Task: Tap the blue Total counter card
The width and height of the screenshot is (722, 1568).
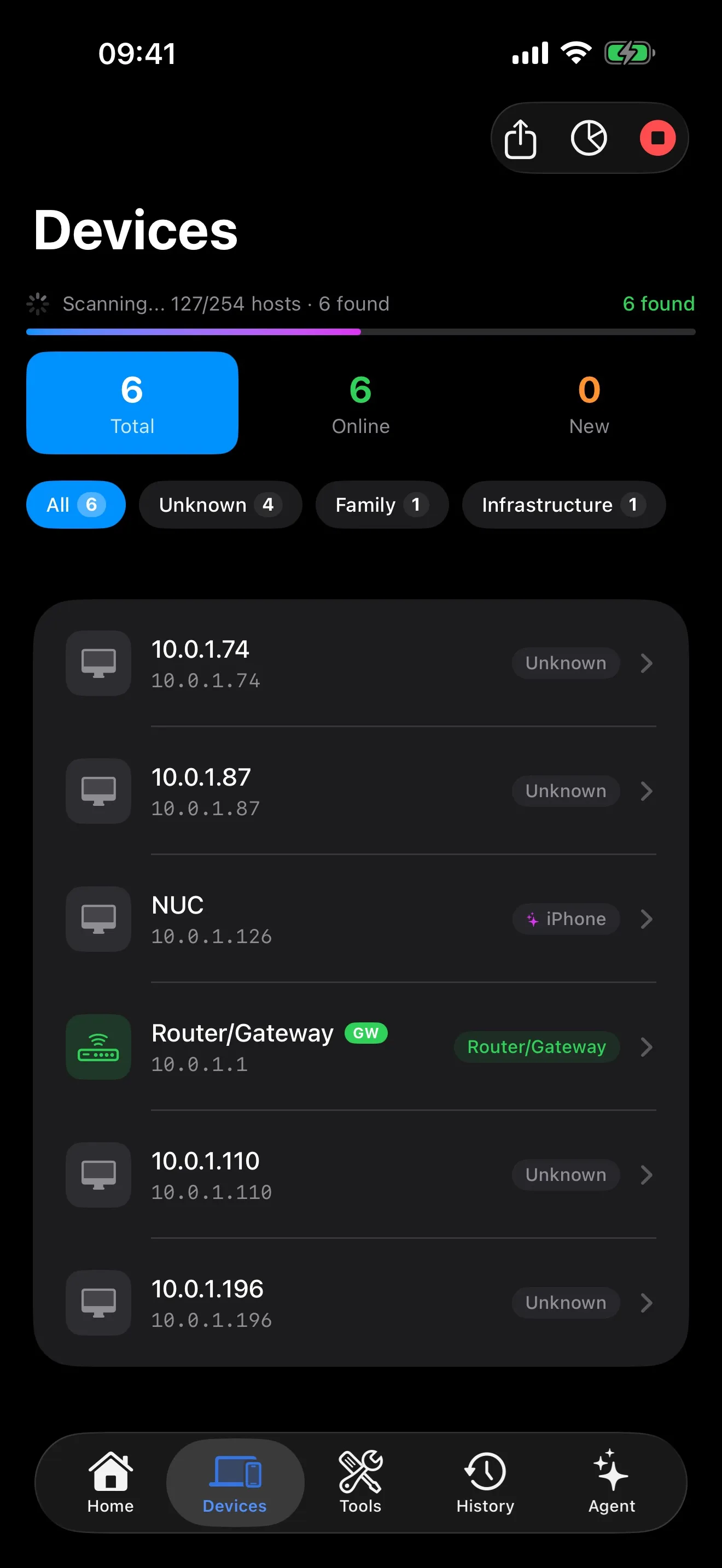Action: [132, 402]
